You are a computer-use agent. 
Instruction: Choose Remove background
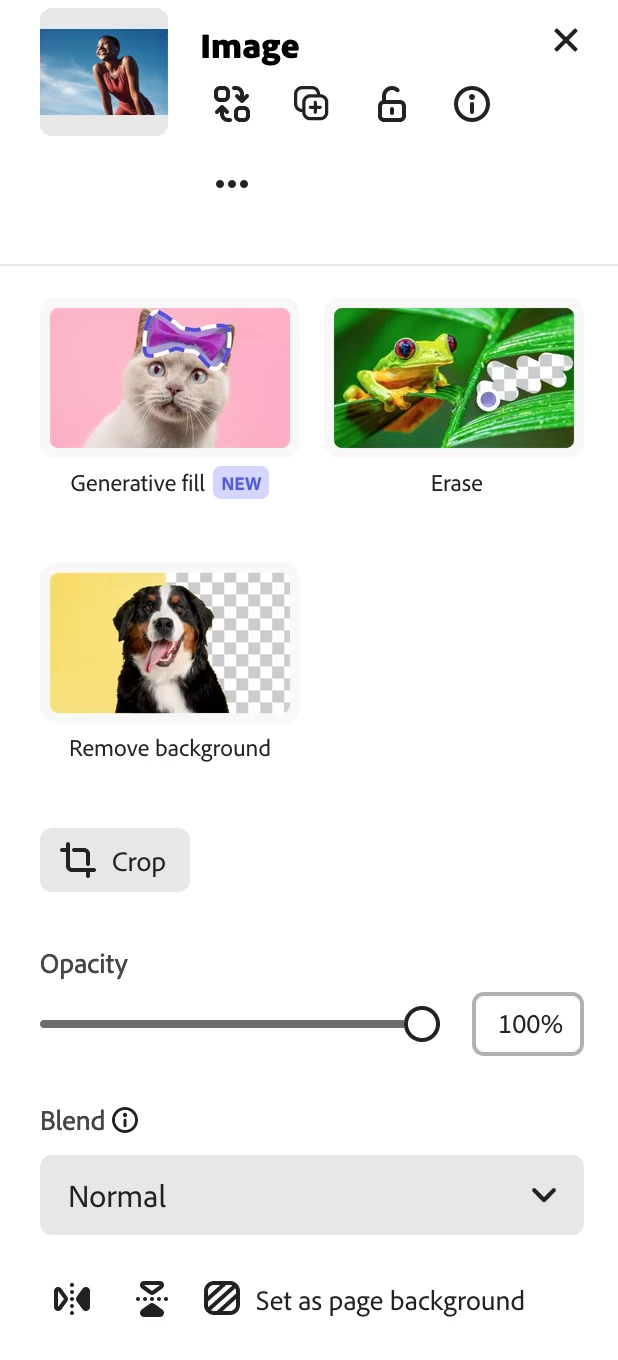tap(170, 643)
